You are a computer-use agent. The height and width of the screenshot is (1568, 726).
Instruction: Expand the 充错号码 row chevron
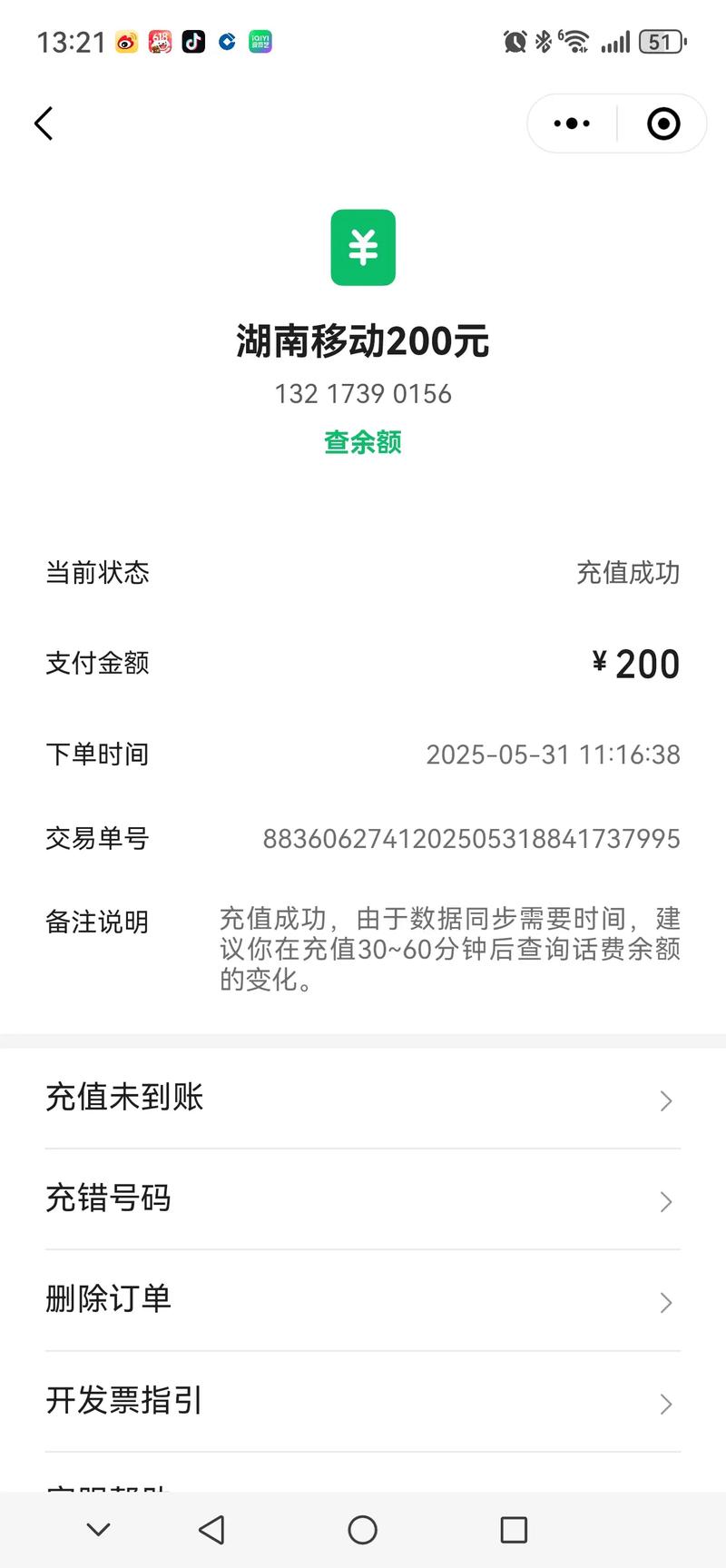tap(665, 1202)
